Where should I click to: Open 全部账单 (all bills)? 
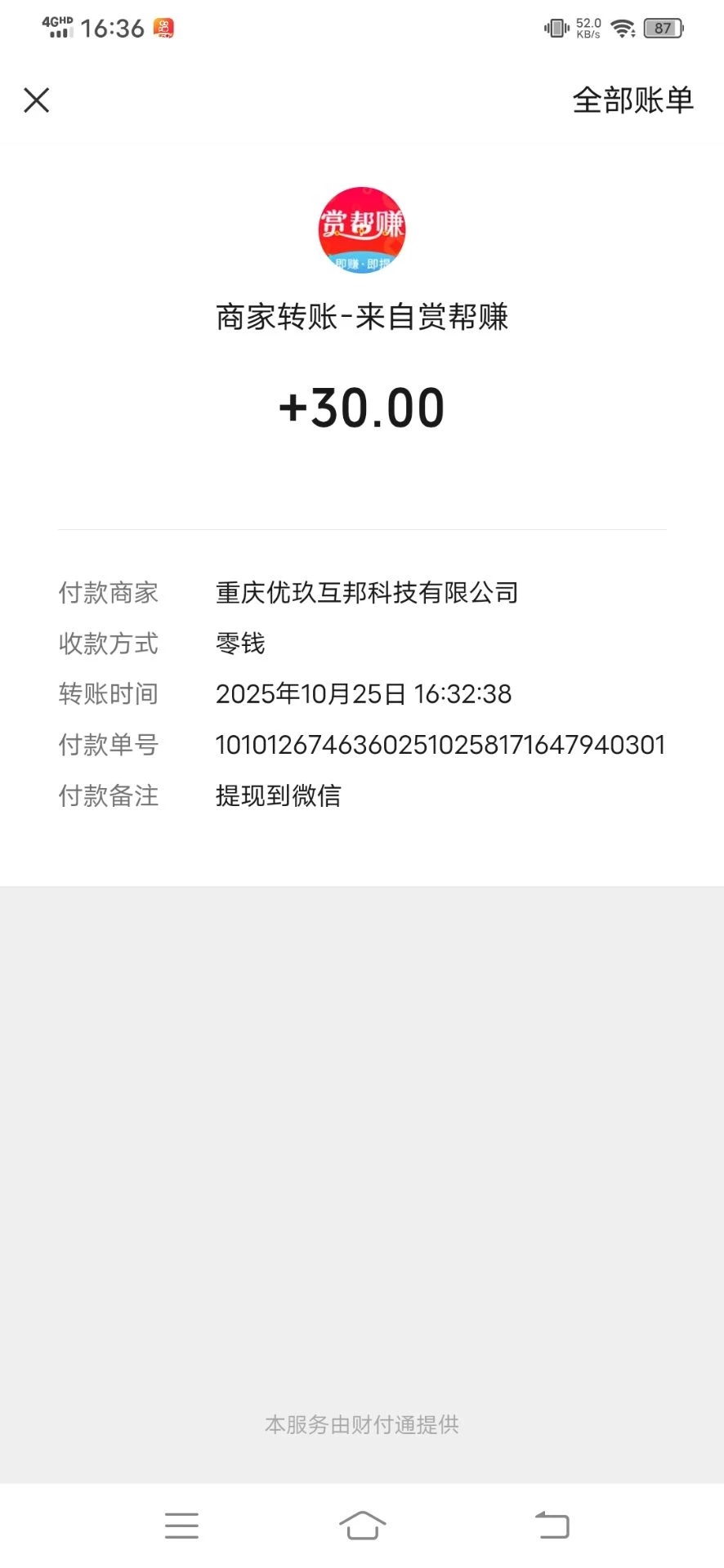coord(632,100)
